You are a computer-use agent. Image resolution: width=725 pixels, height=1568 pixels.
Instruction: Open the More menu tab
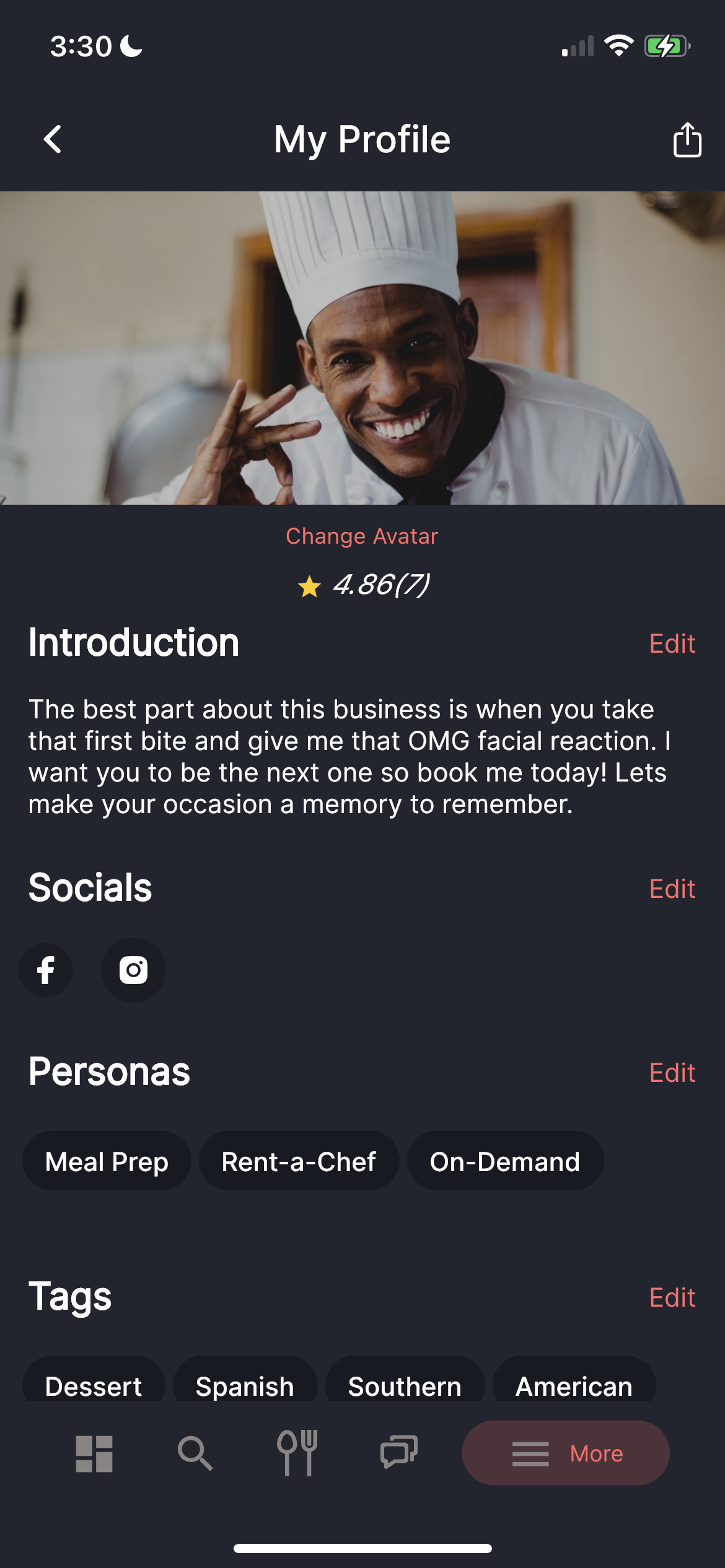(x=566, y=1453)
